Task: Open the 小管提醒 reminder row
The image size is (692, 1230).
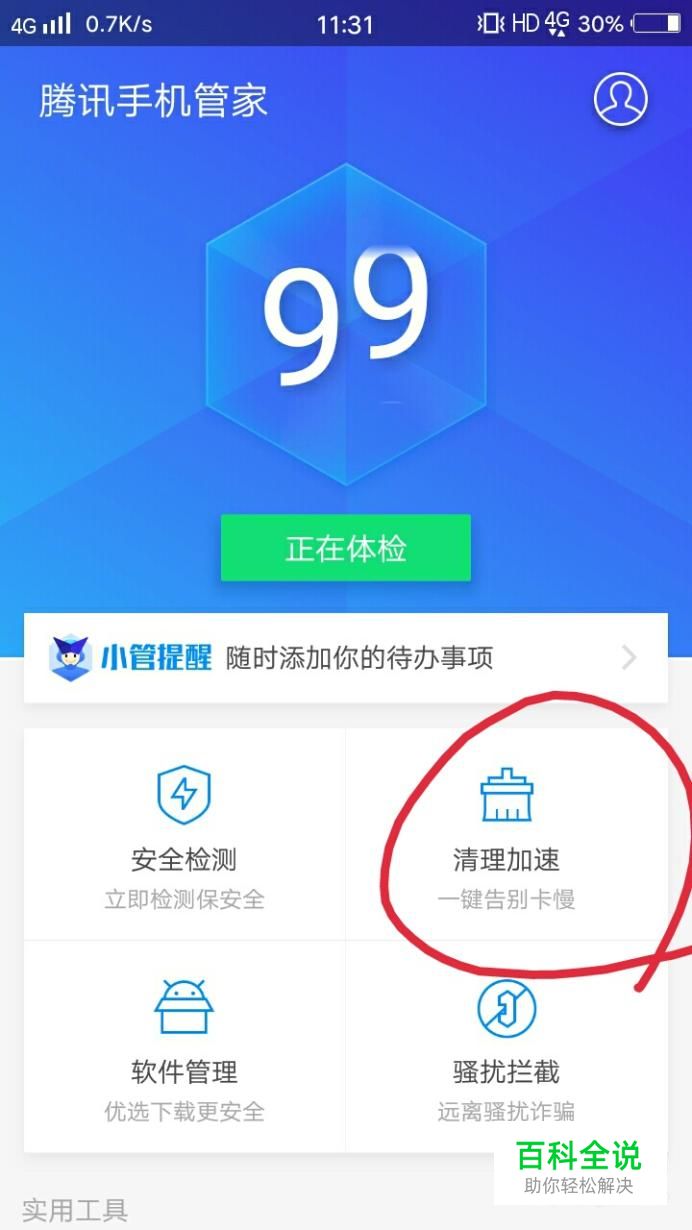Action: click(x=345, y=657)
